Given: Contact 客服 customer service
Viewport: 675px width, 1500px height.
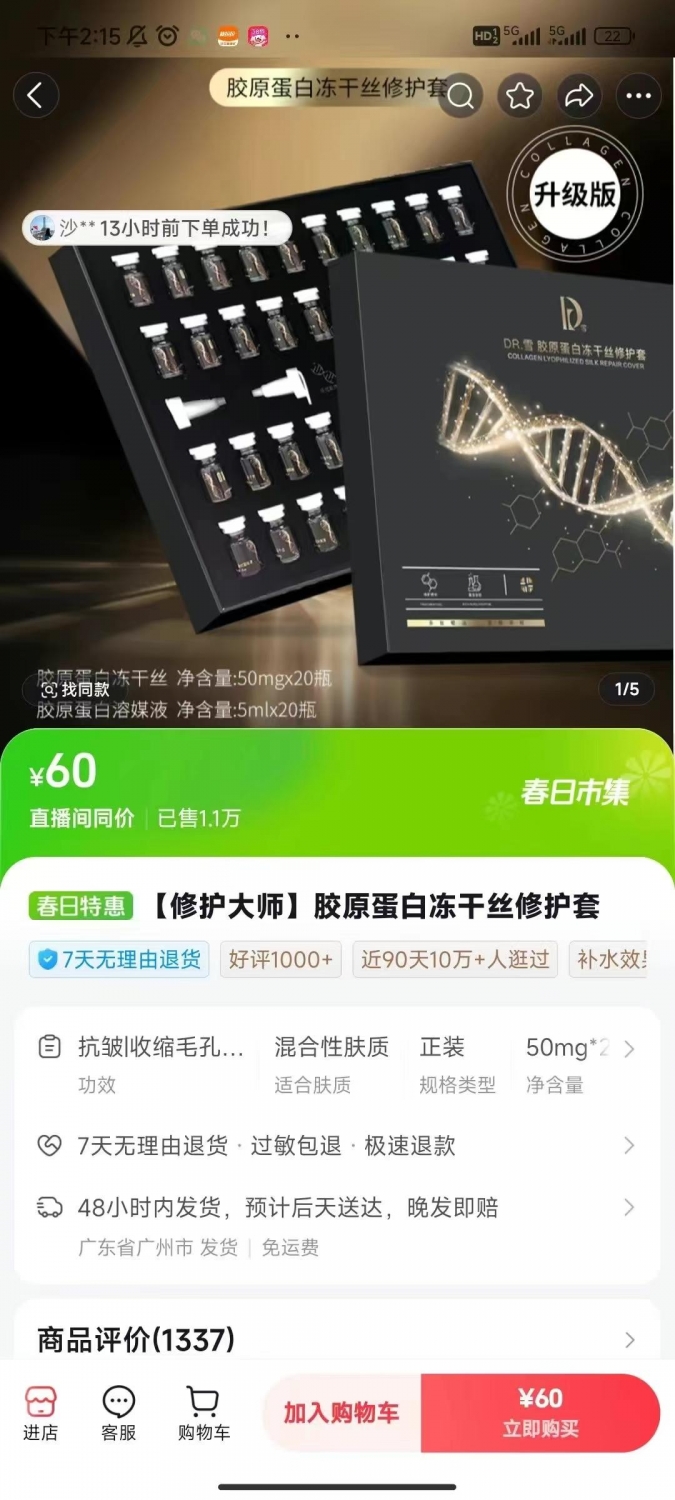Looking at the screenshot, I should coord(119,1413).
